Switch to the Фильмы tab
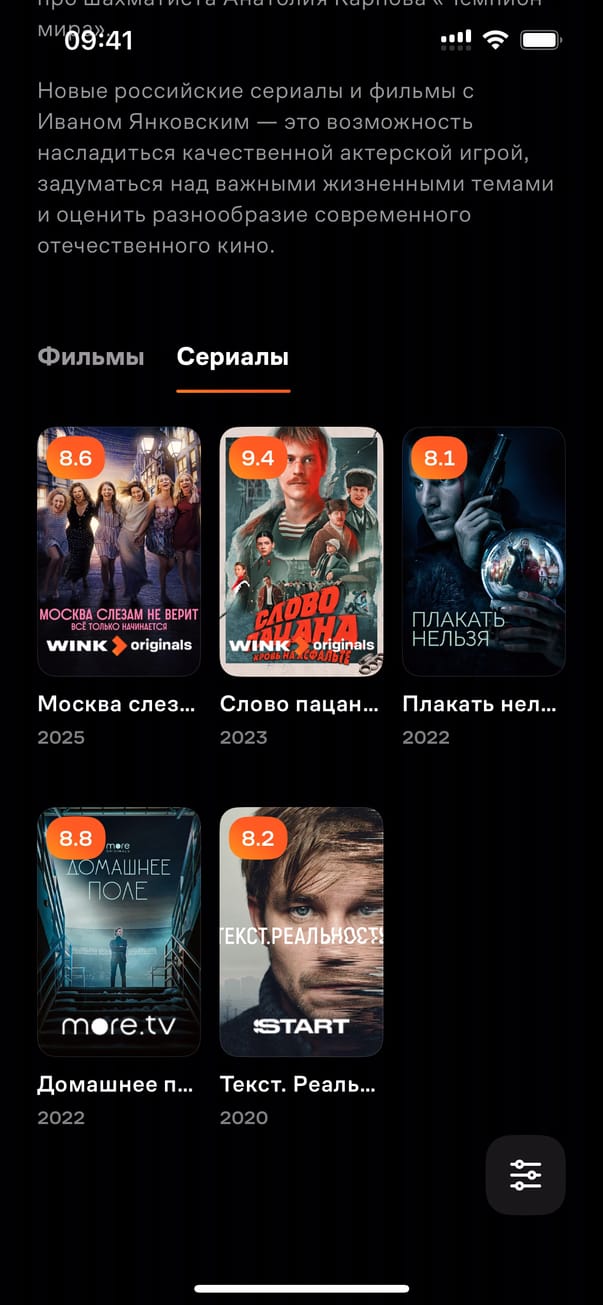 [x=90, y=357]
